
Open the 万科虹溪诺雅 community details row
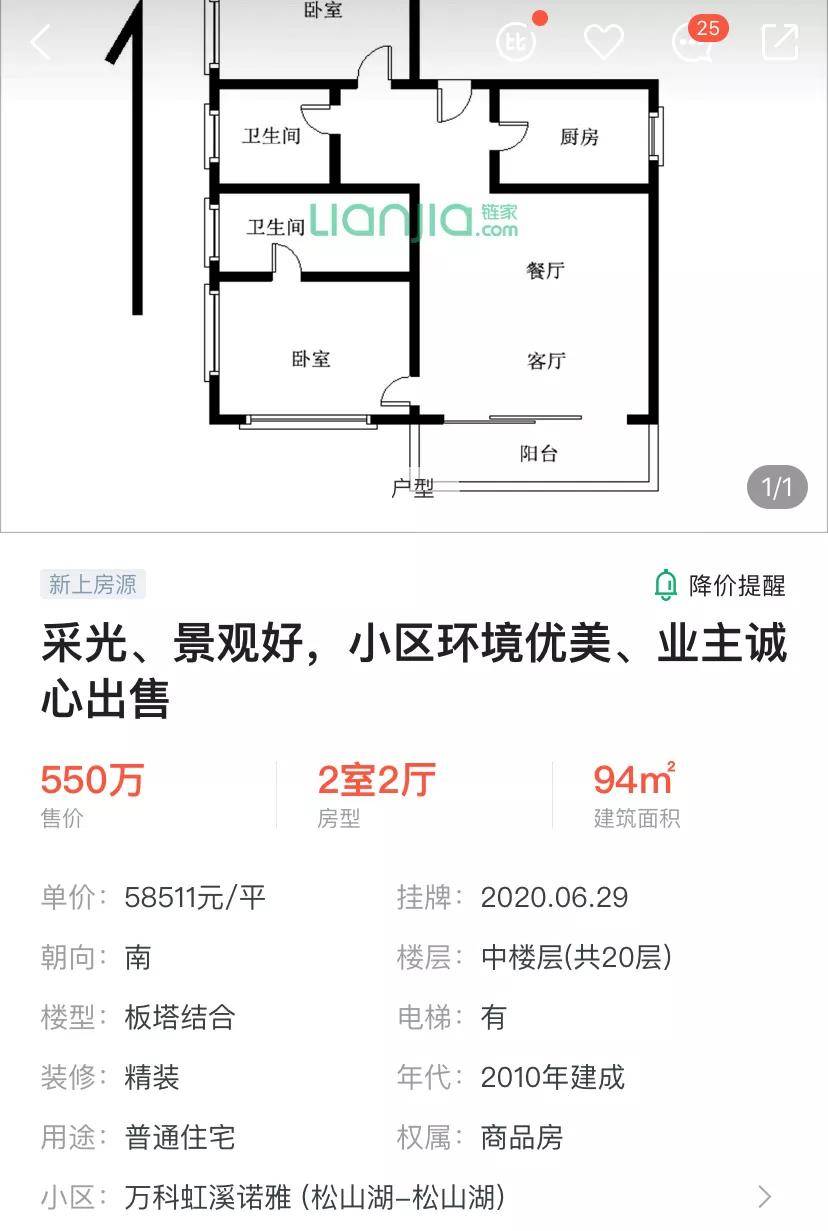414,1196
